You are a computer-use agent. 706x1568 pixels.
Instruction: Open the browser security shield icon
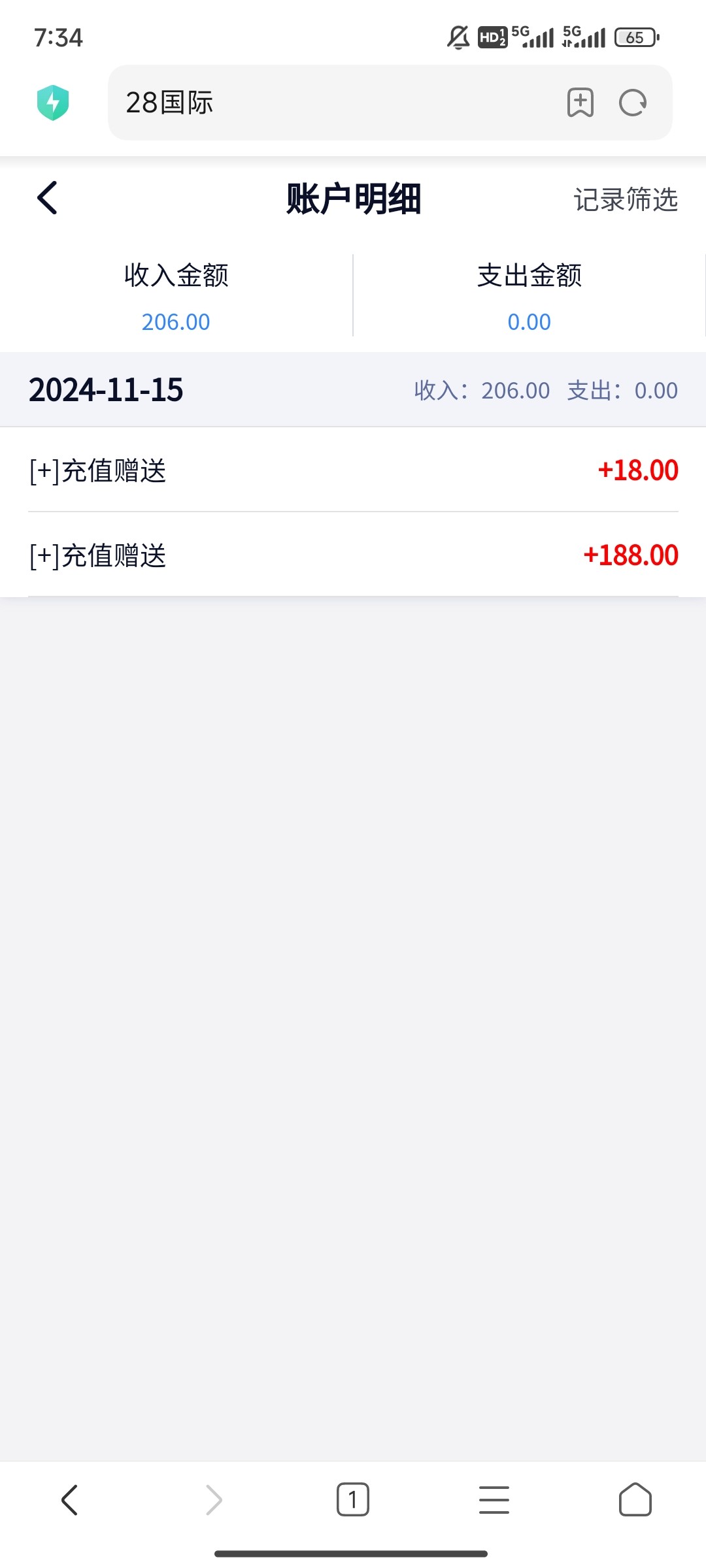(x=53, y=103)
